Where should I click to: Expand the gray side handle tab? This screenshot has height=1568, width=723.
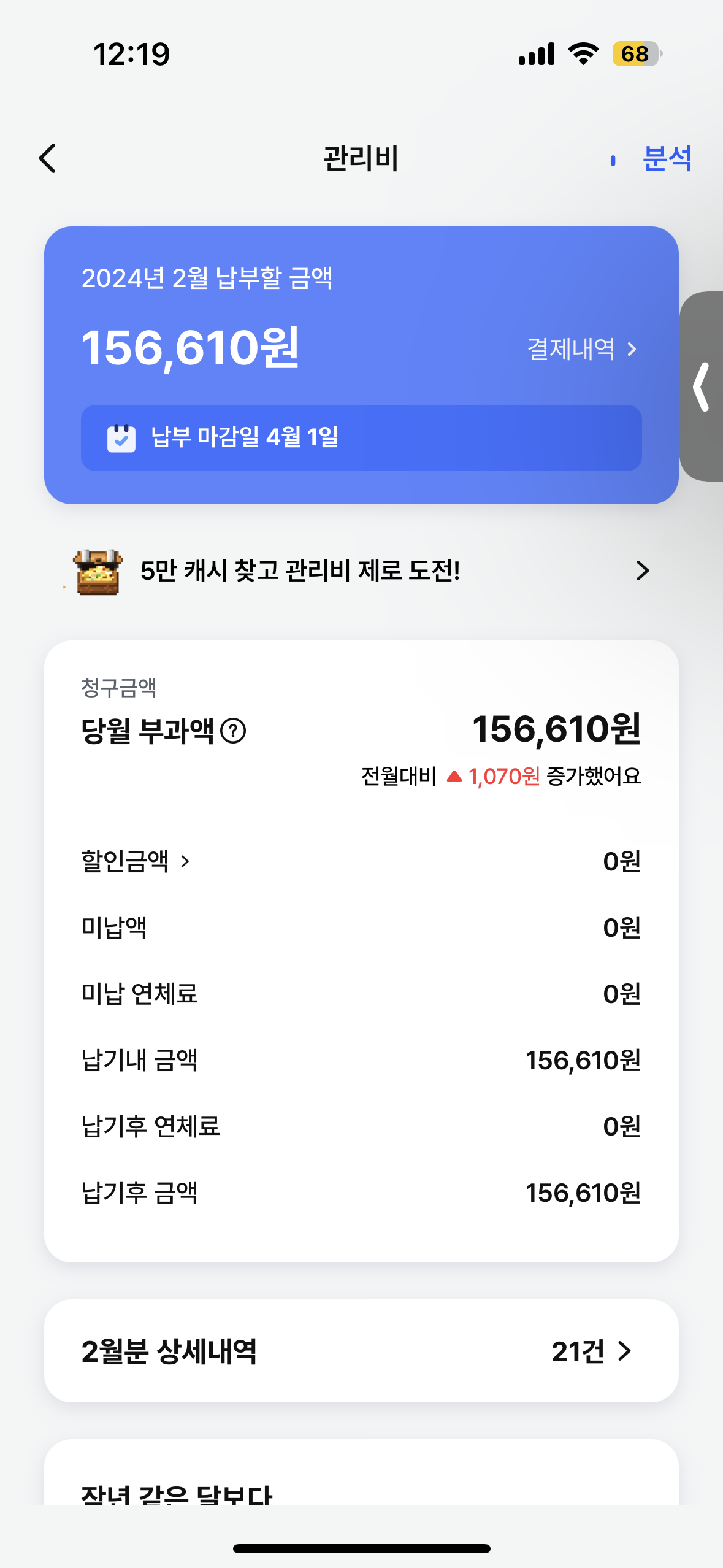[x=702, y=386]
